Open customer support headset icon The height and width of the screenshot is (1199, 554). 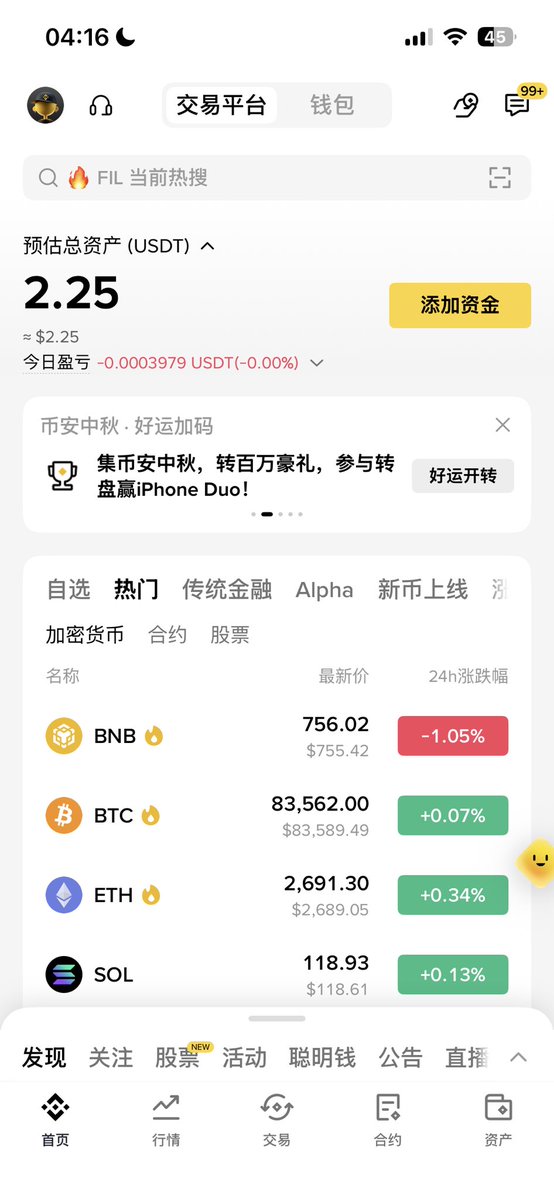click(101, 105)
